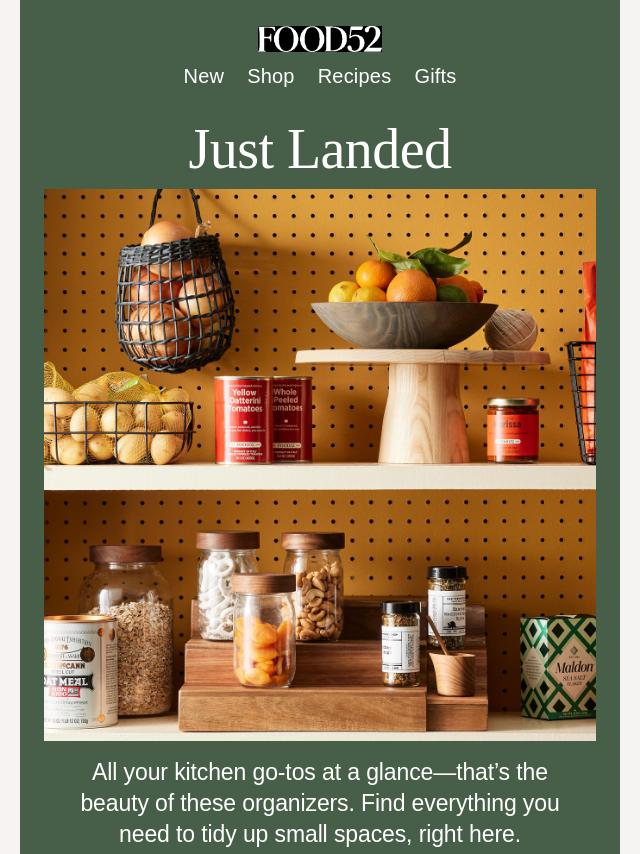Go to the Shop section
The height and width of the screenshot is (854, 640).
270,76
